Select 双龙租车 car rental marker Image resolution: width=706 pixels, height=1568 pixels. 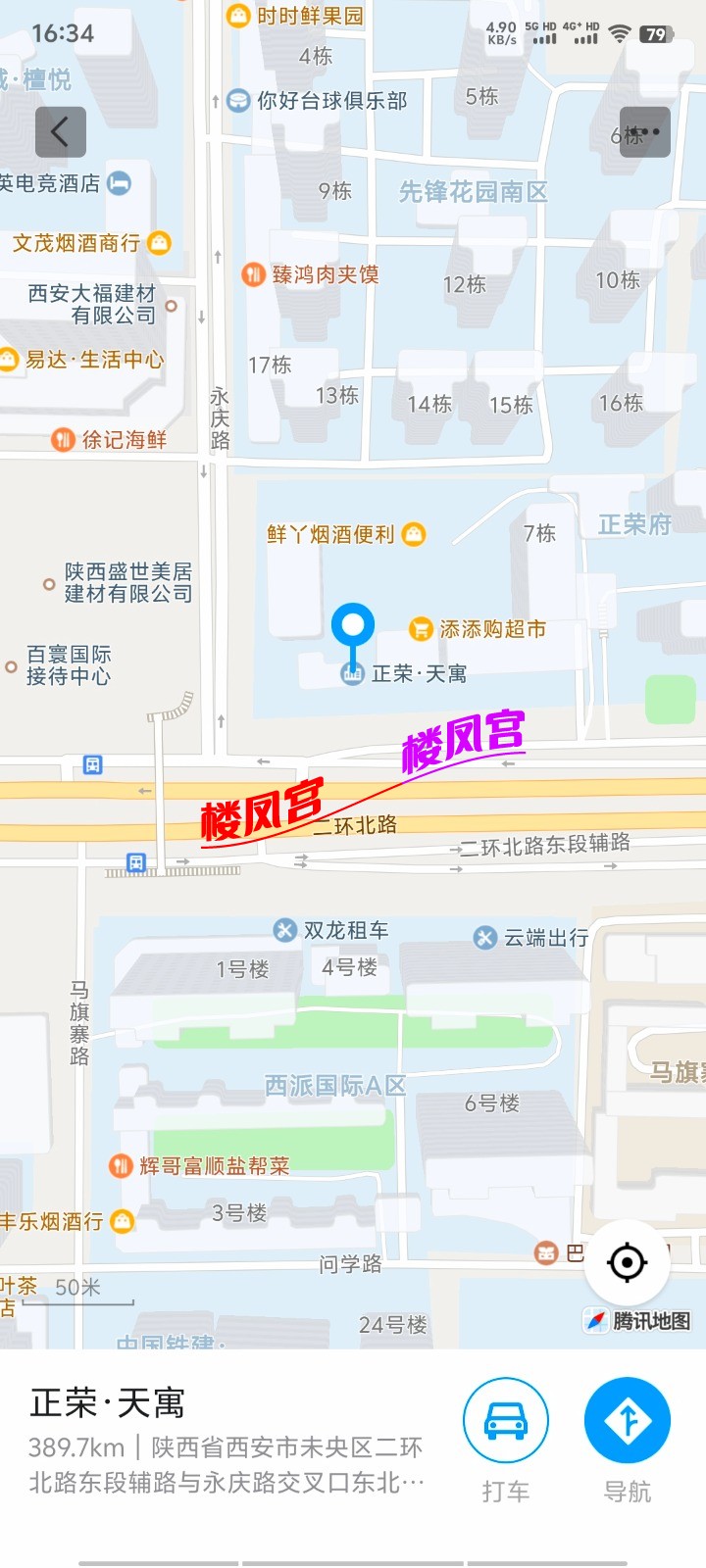coord(284,930)
